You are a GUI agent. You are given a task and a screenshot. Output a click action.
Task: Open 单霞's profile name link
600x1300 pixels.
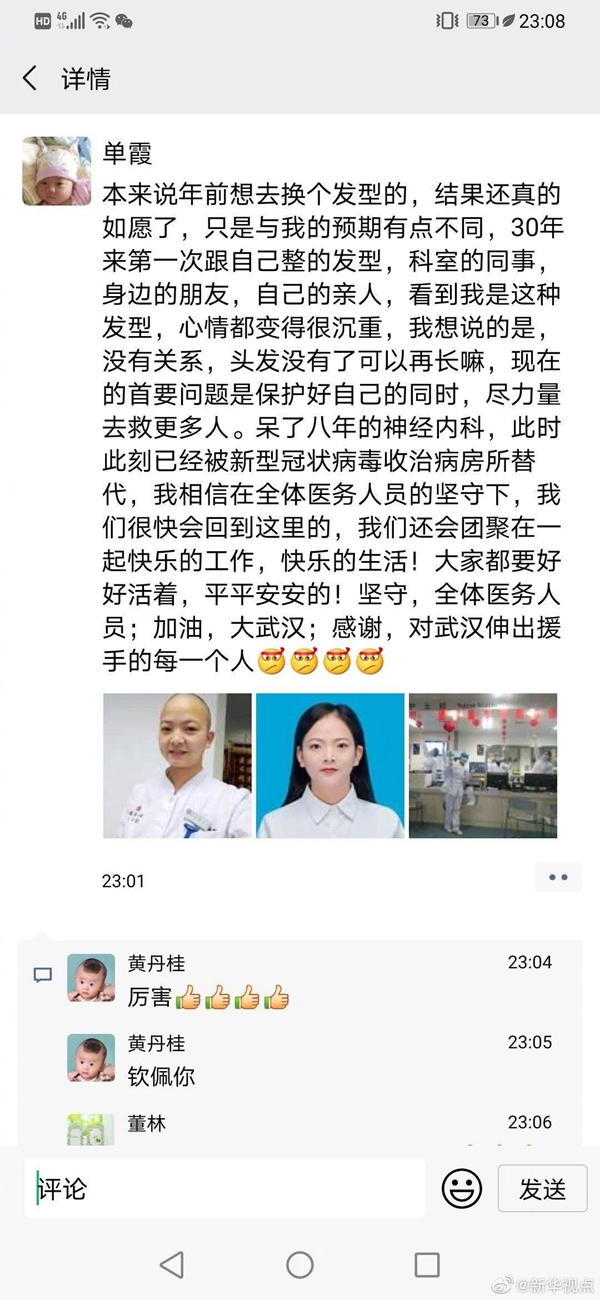pyautogui.click(x=128, y=152)
